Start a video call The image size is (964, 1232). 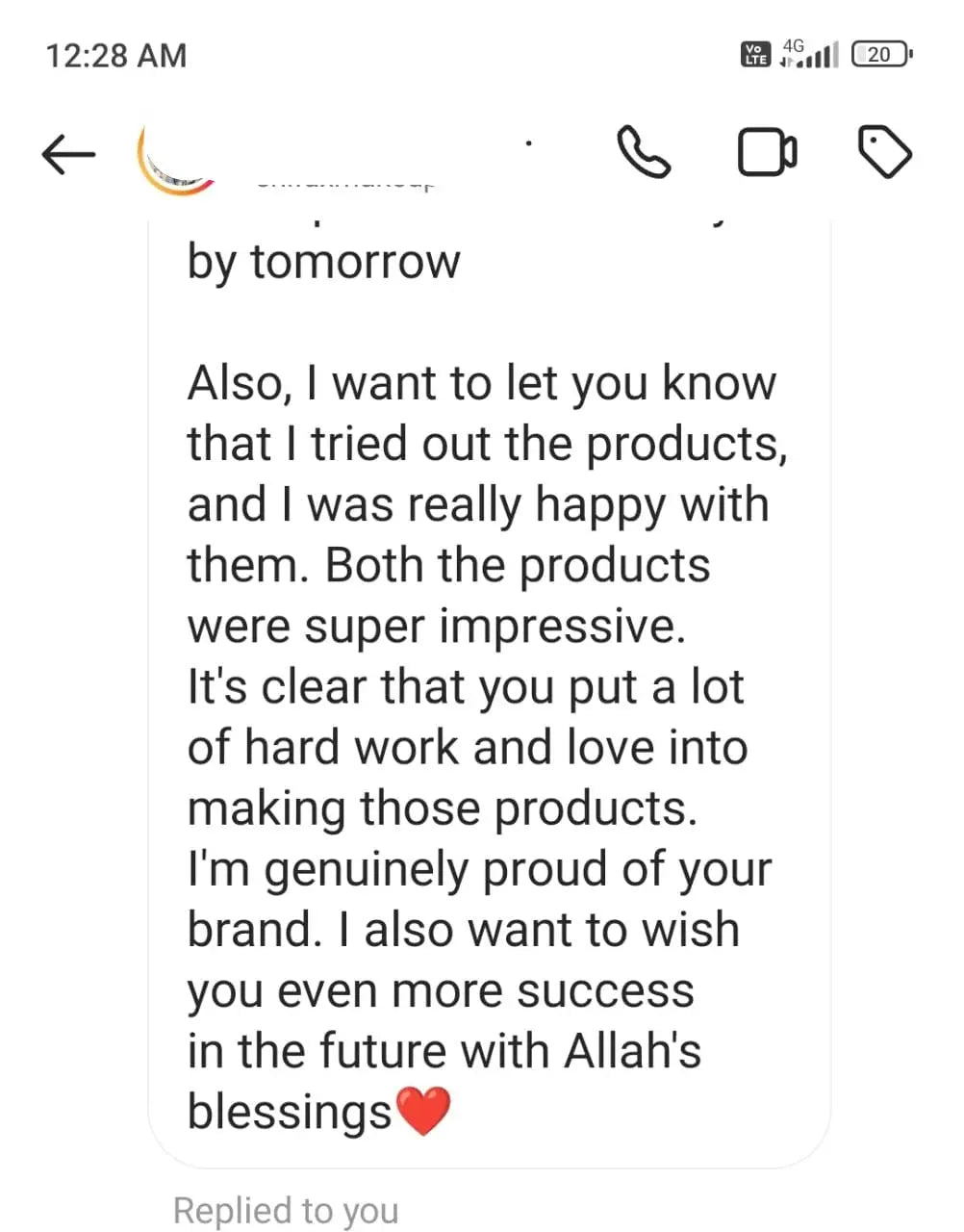[767, 152]
